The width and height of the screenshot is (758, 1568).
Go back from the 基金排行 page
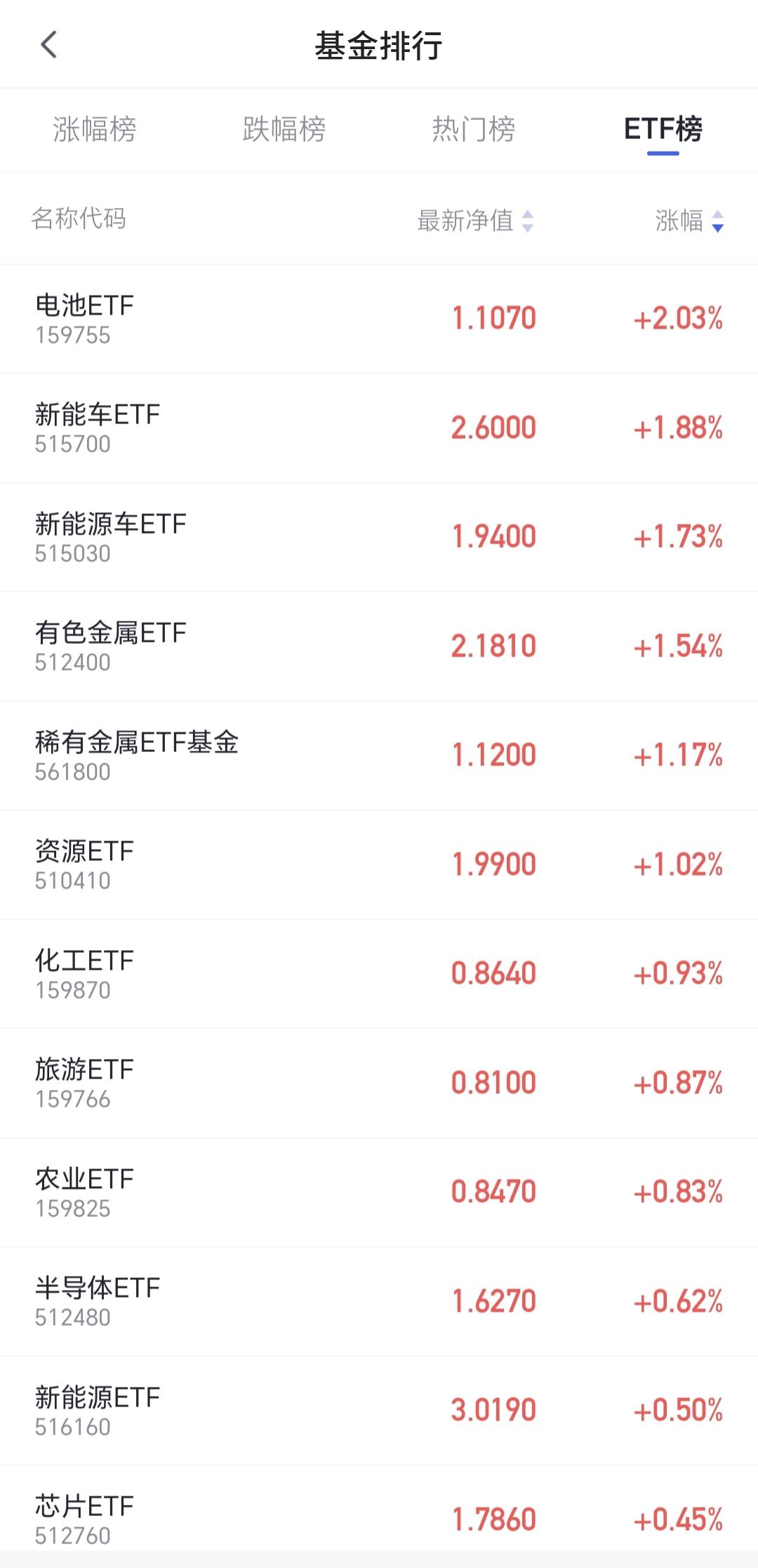(48, 46)
